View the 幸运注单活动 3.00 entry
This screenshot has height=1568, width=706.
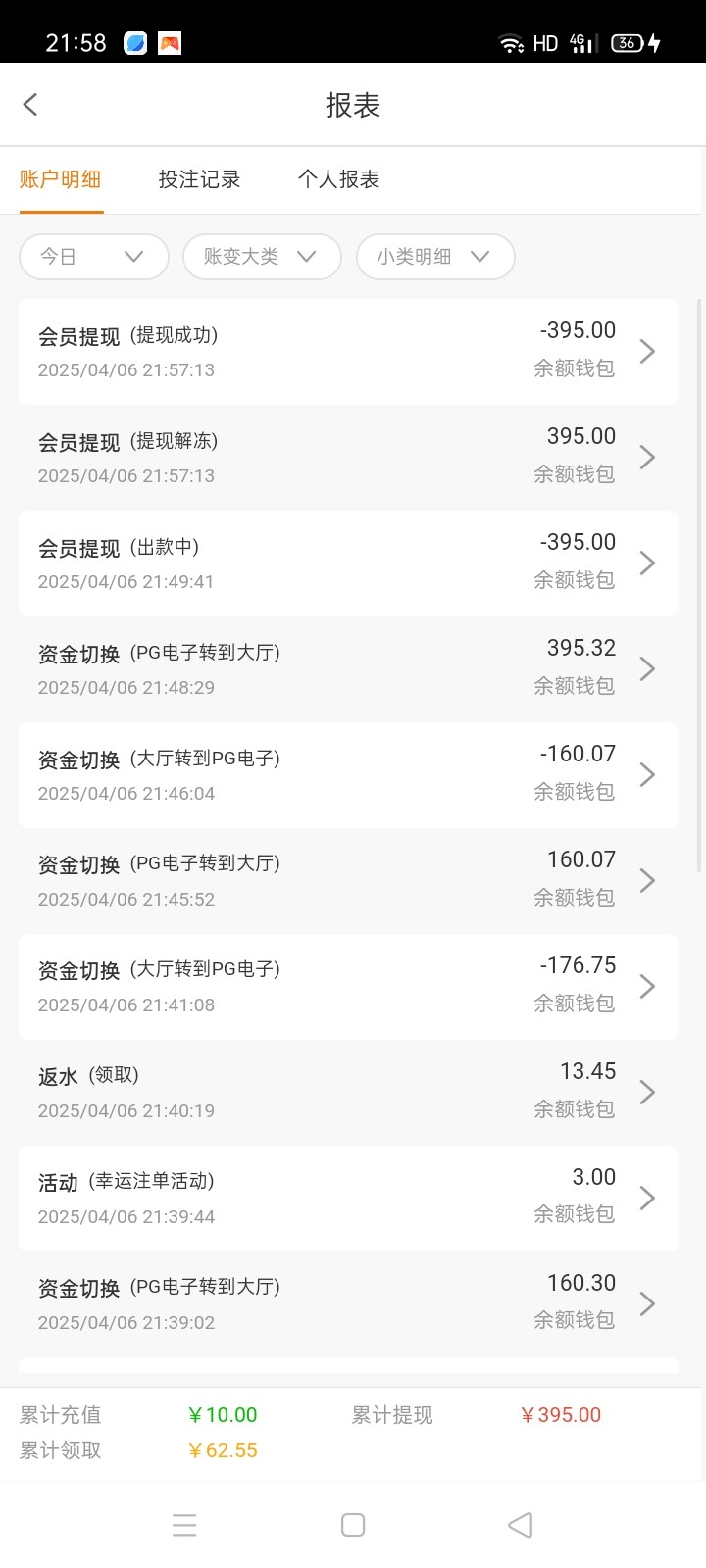point(348,1198)
